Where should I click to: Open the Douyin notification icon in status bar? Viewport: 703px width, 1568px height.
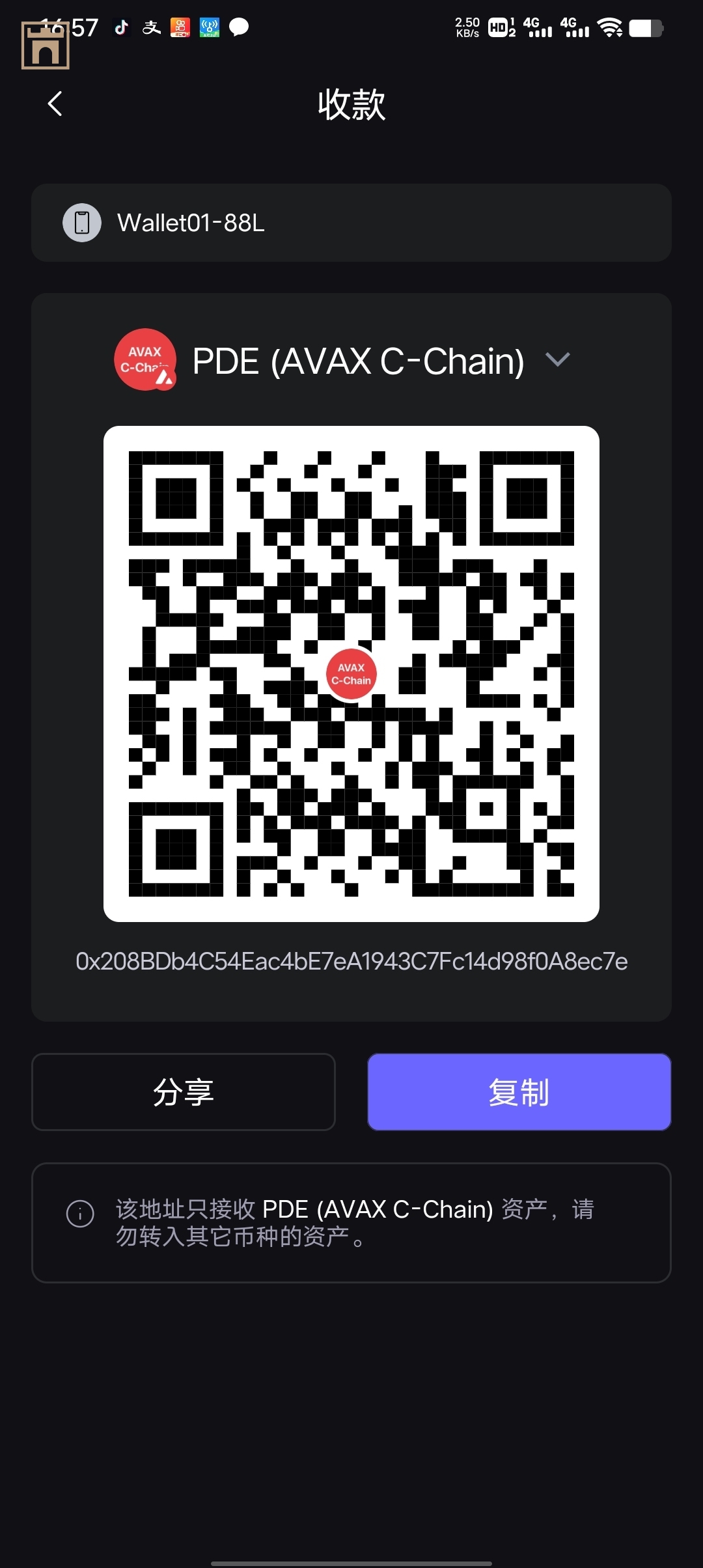click(121, 27)
